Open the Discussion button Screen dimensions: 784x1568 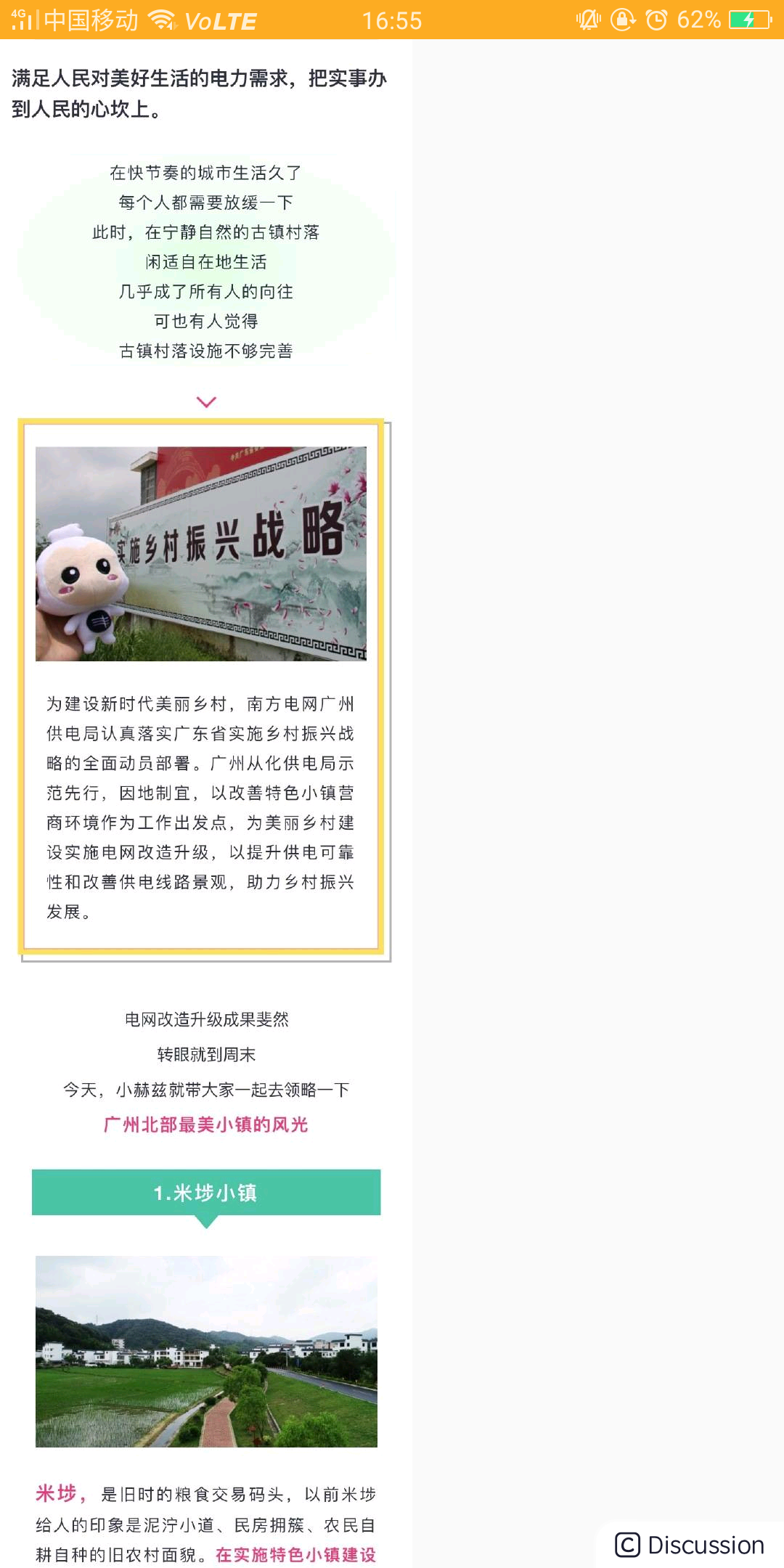pos(690,1545)
